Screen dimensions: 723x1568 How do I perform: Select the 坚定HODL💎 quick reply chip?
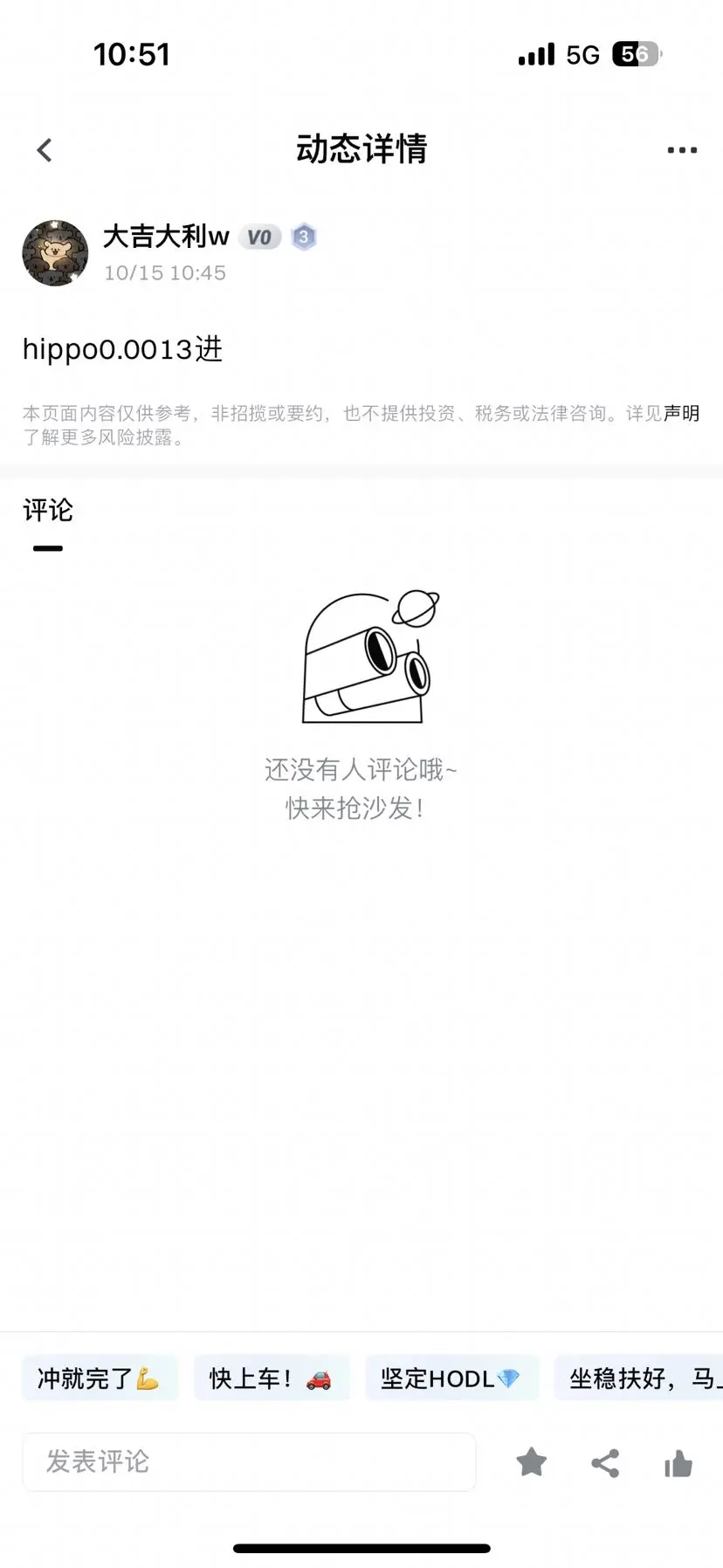tap(451, 1378)
